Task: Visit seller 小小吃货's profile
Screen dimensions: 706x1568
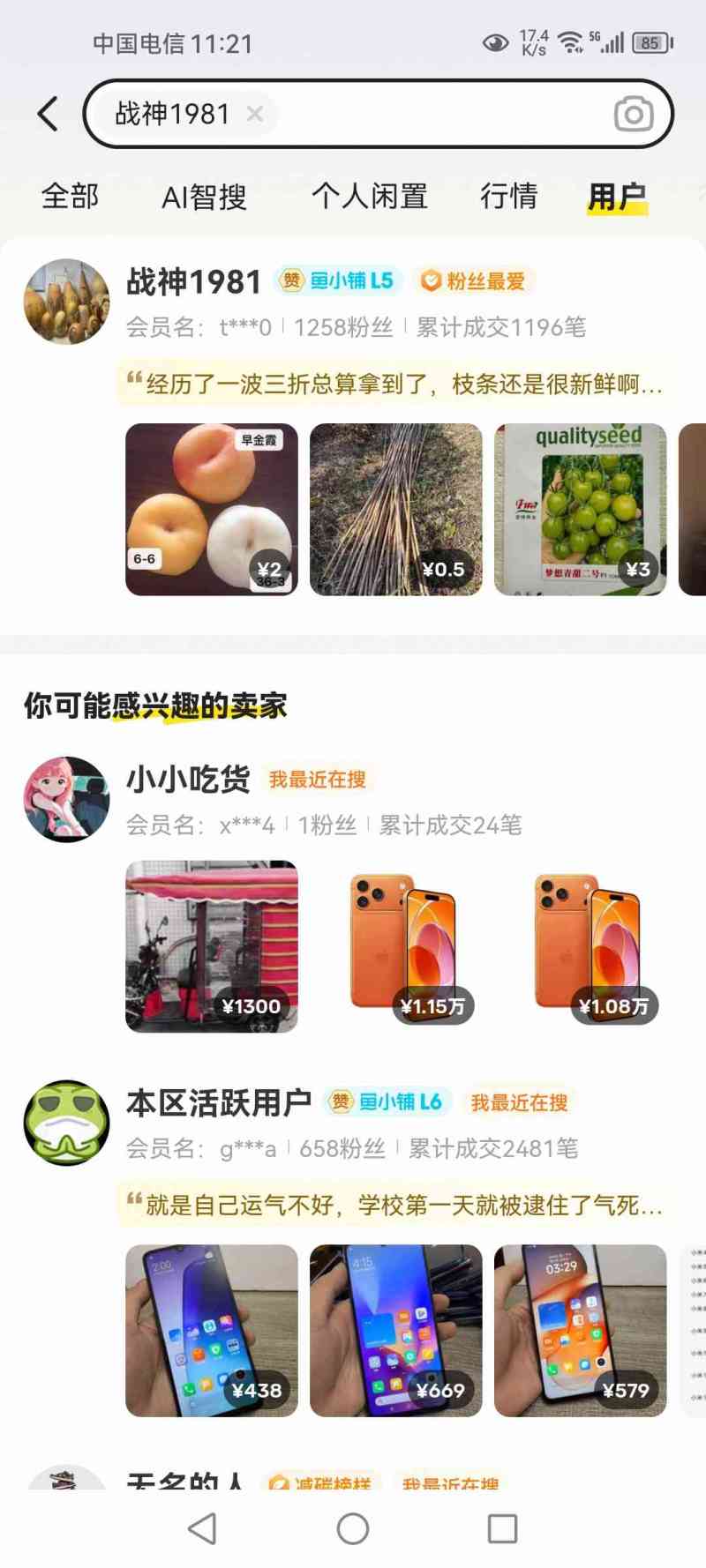Action: coord(188,780)
